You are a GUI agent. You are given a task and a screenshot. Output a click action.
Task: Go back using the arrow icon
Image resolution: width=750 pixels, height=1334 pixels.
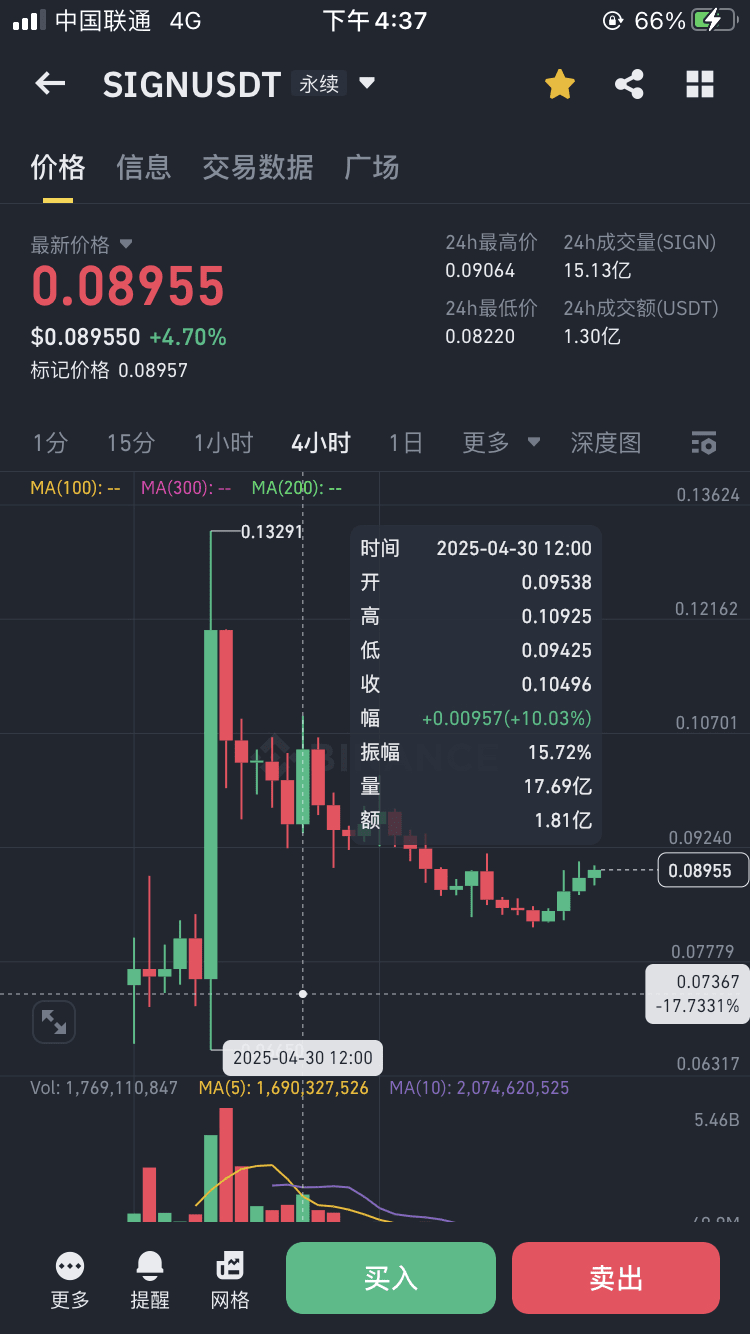pyautogui.click(x=50, y=84)
